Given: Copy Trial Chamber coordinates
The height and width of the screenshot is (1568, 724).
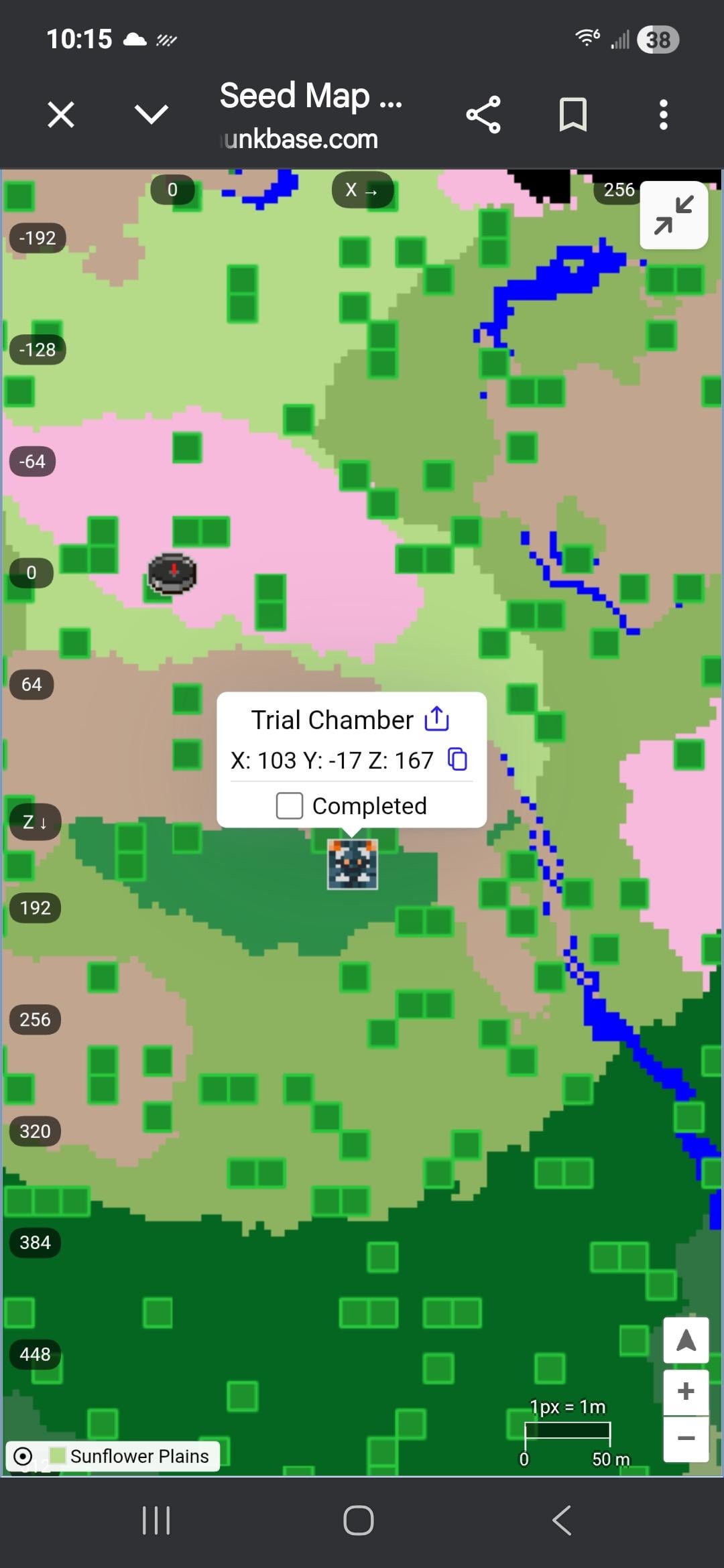Looking at the screenshot, I should (458, 760).
